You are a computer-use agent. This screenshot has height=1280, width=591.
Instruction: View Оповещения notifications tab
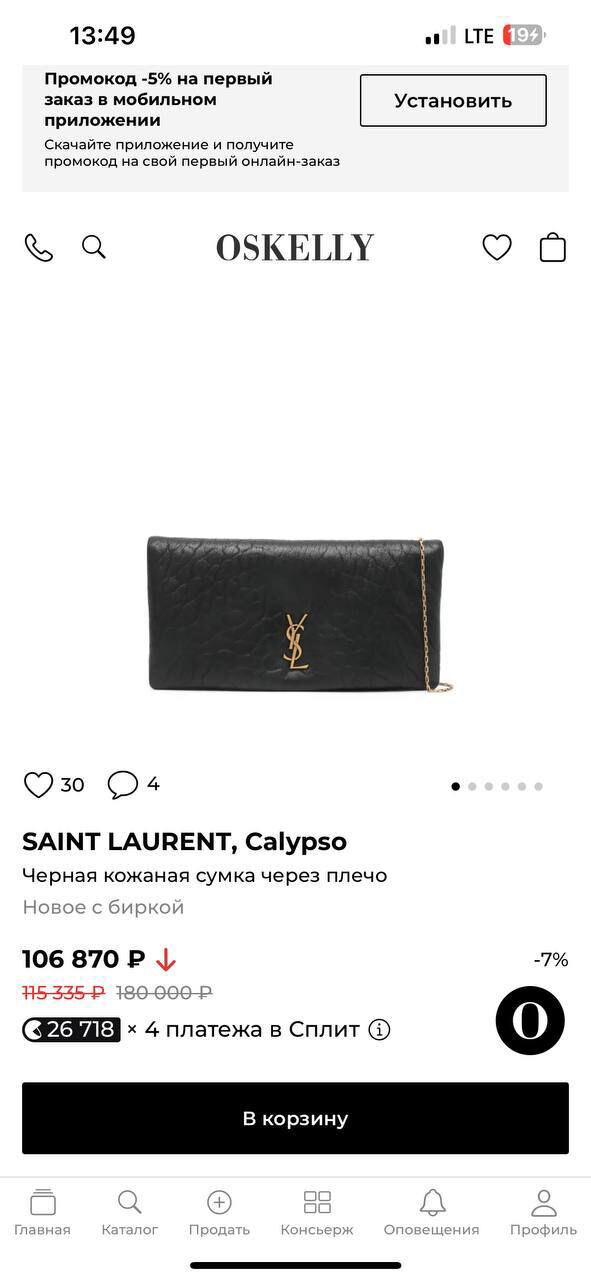[x=432, y=1213]
